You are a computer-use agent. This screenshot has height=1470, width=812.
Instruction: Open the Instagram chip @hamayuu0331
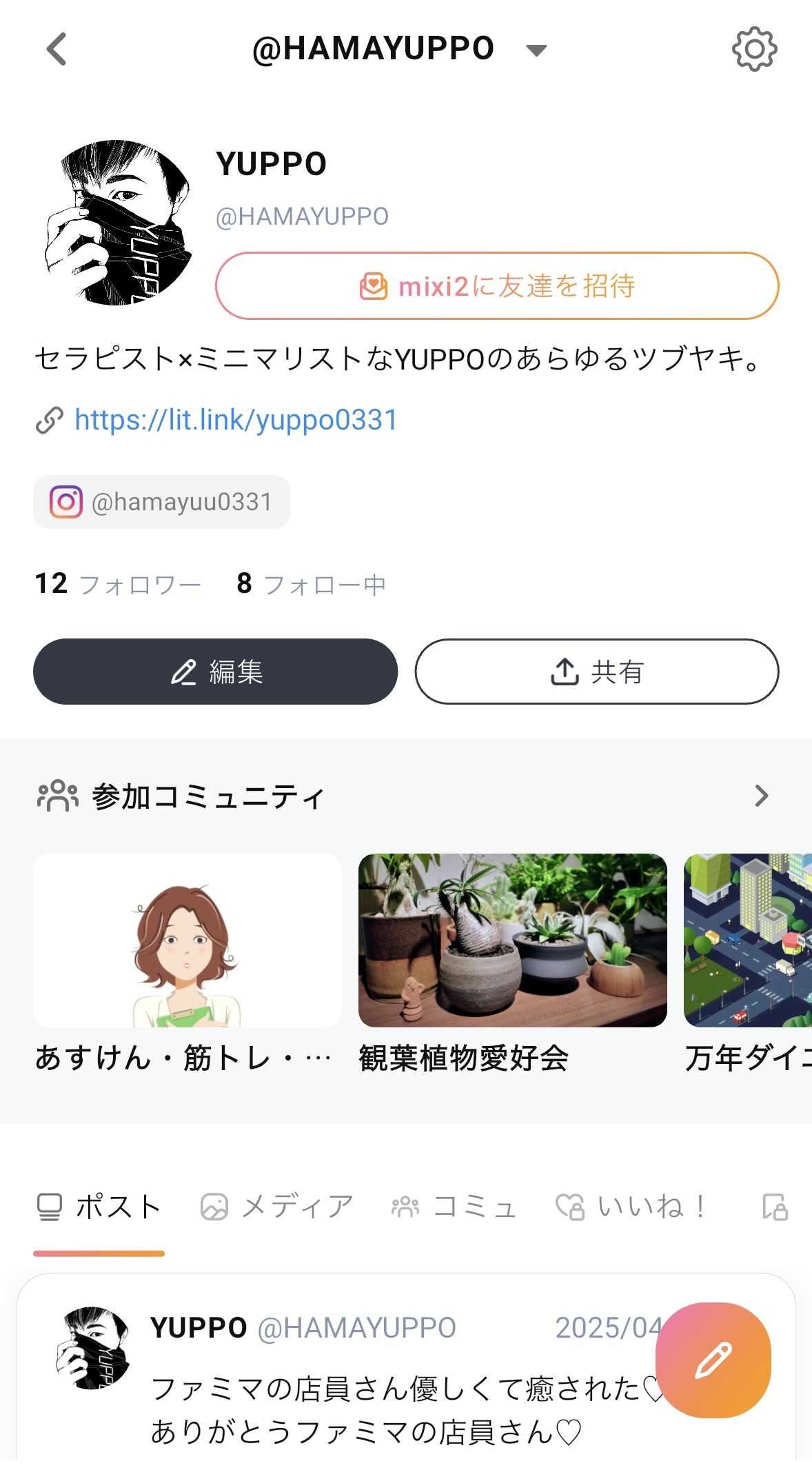(x=162, y=502)
